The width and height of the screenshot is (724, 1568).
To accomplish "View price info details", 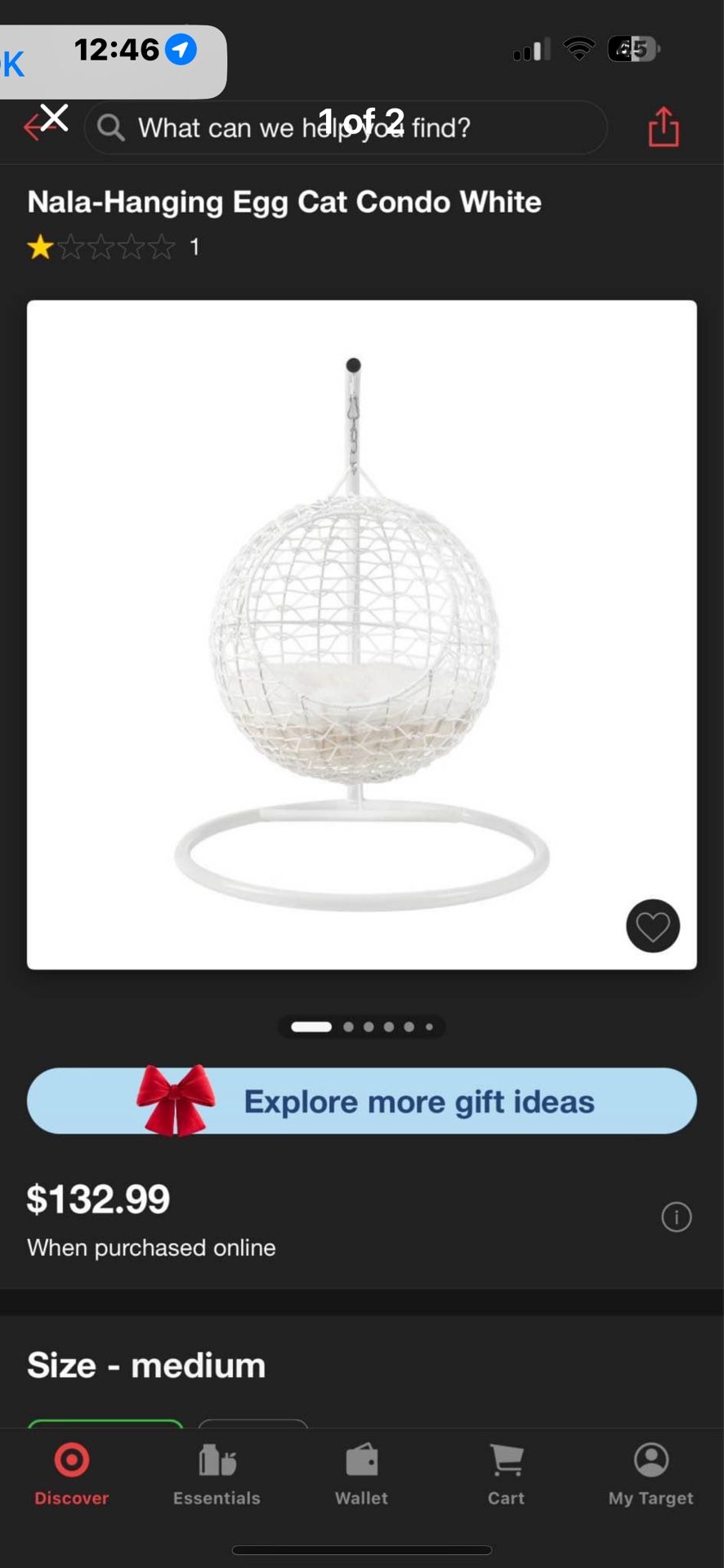I will (x=676, y=1217).
